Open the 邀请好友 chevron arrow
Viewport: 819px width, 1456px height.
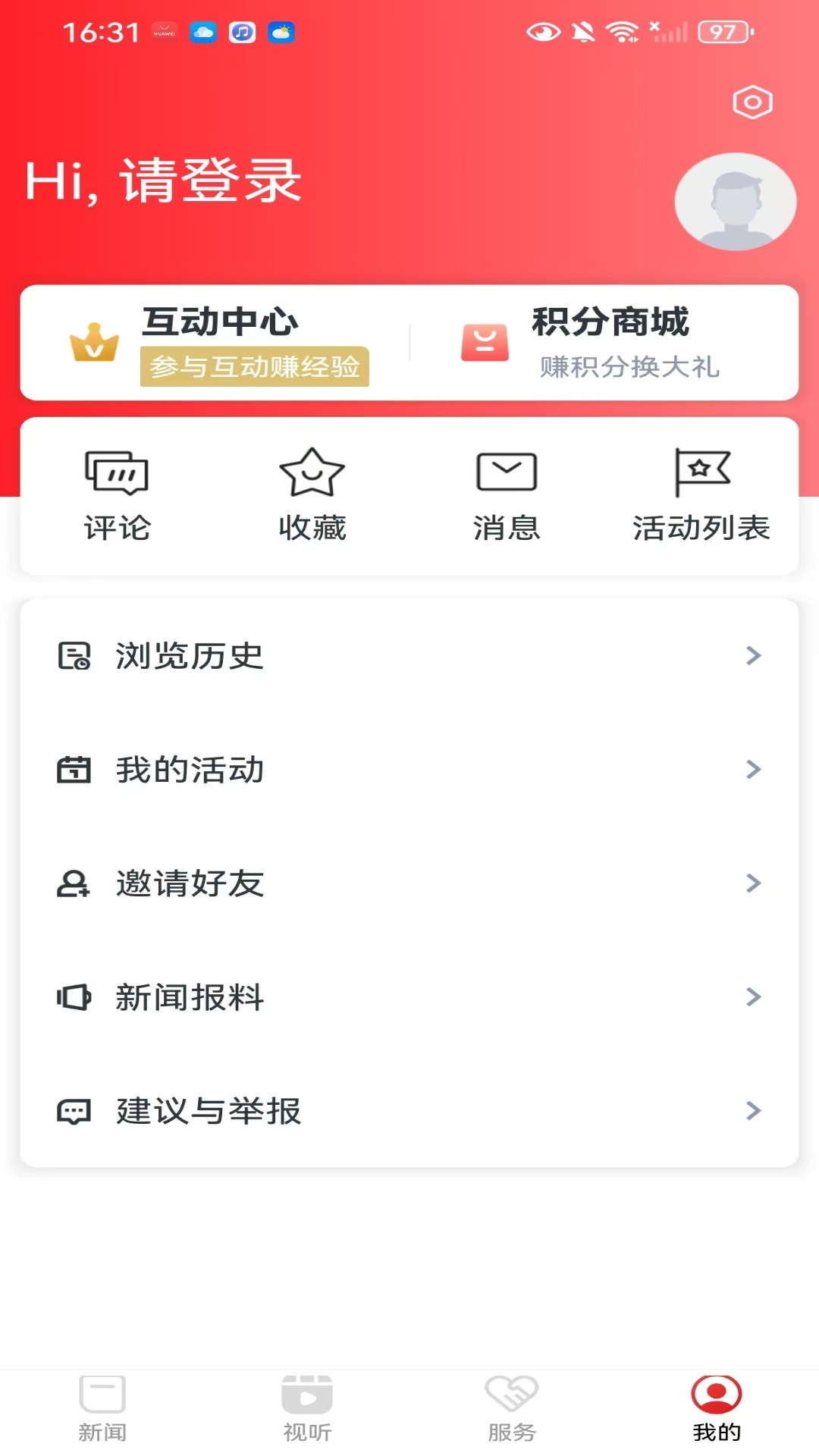coord(752,883)
